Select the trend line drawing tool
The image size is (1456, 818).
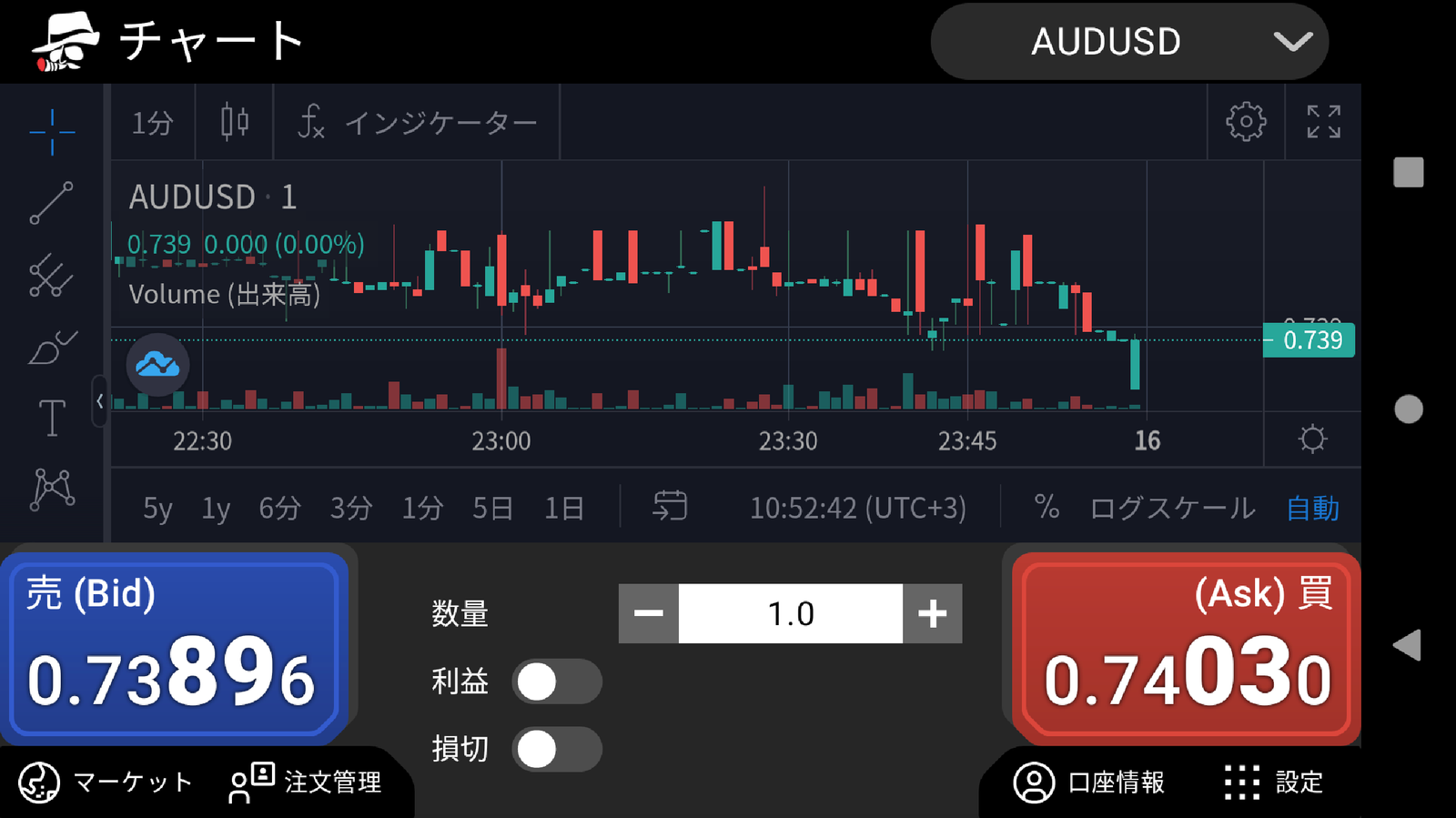pyautogui.click(x=52, y=202)
